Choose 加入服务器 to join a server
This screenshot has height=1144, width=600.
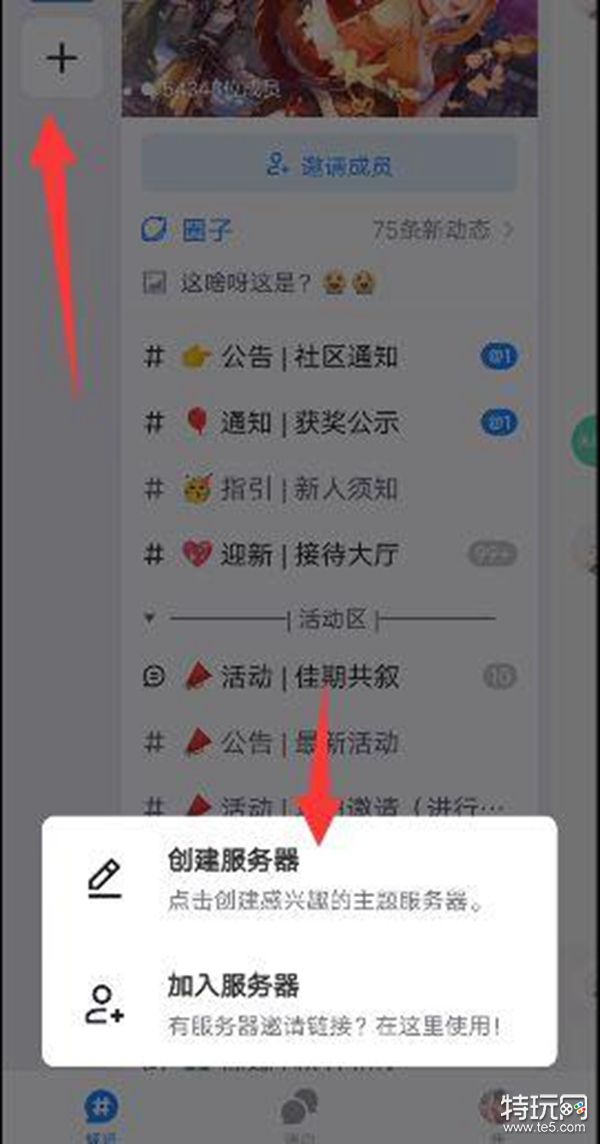(300, 1003)
